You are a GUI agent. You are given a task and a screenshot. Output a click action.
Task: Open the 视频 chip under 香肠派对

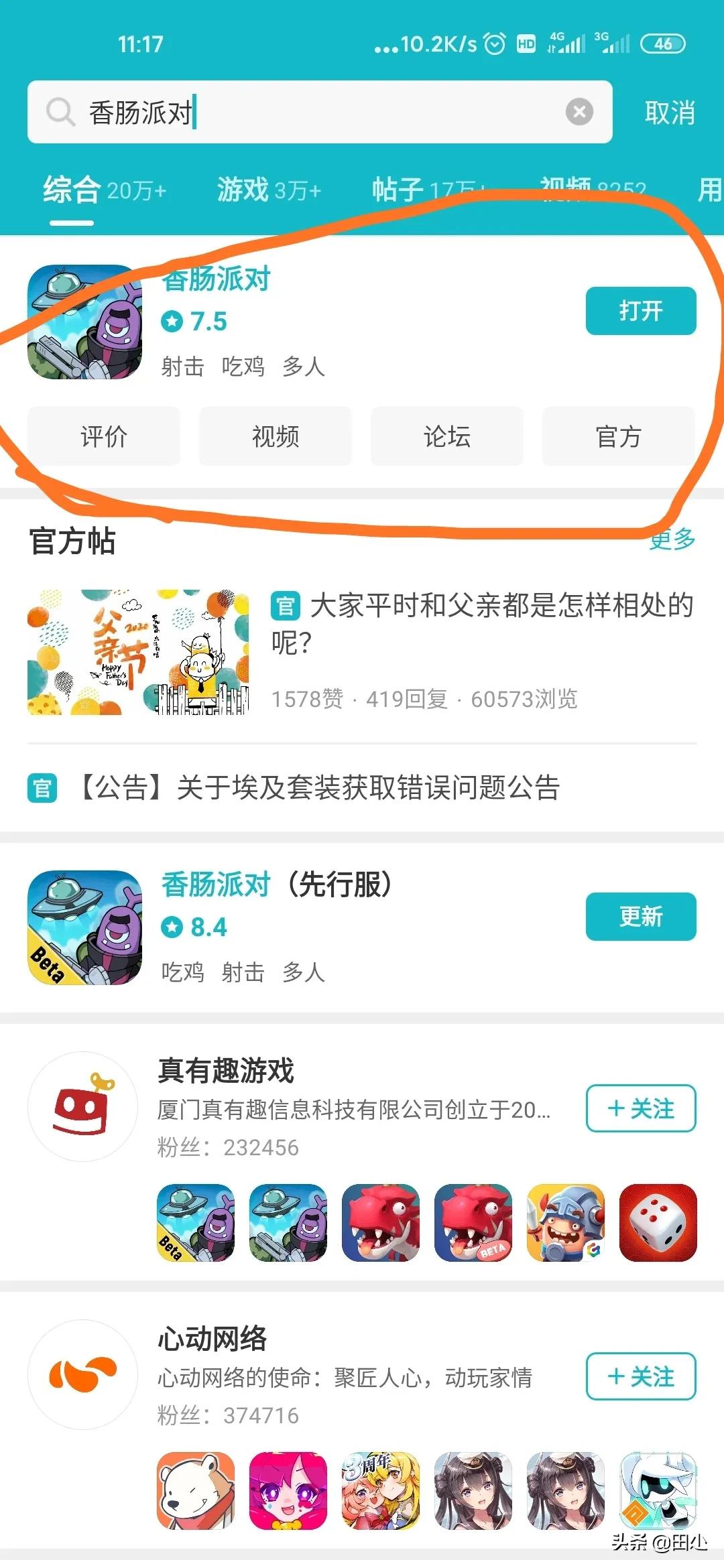point(275,436)
